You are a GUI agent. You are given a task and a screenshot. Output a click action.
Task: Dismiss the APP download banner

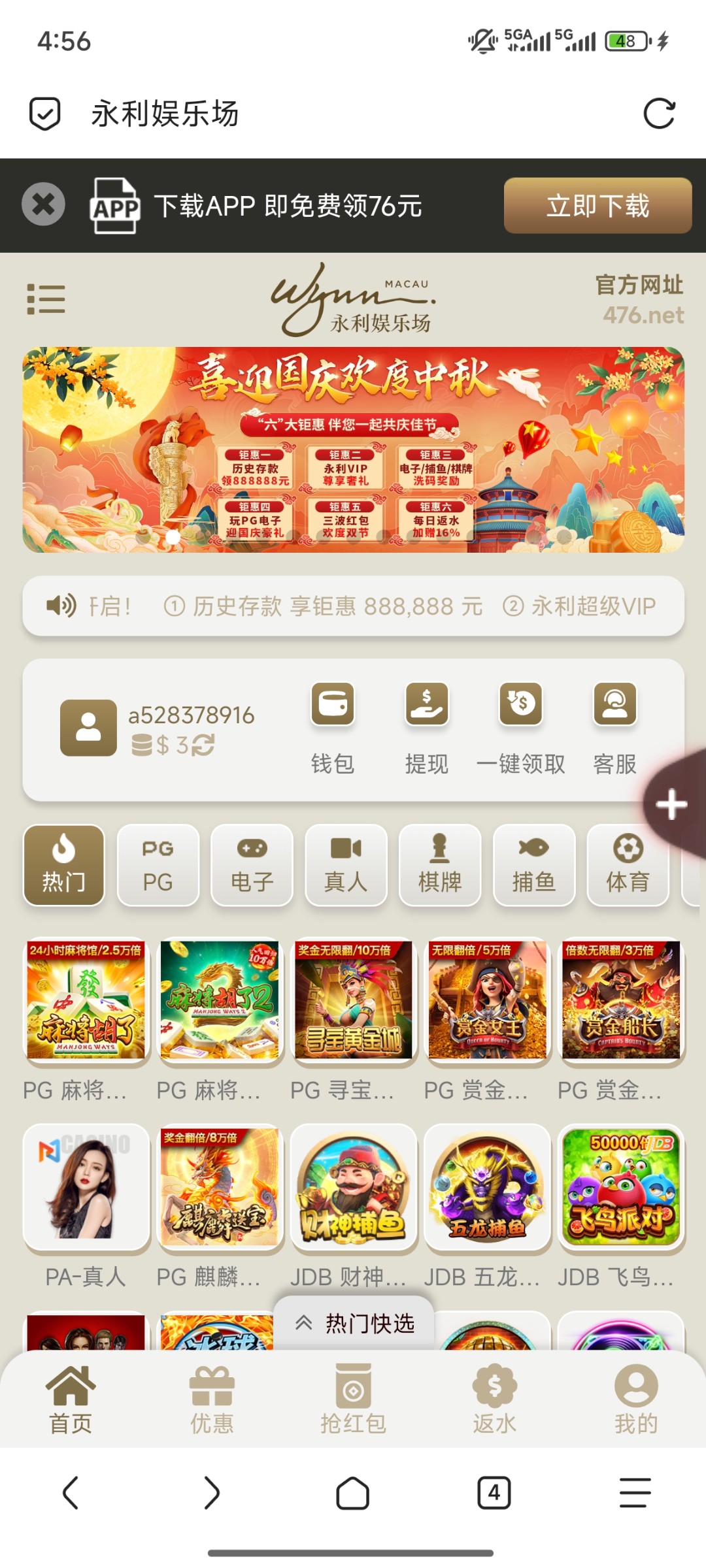[43, 204]
